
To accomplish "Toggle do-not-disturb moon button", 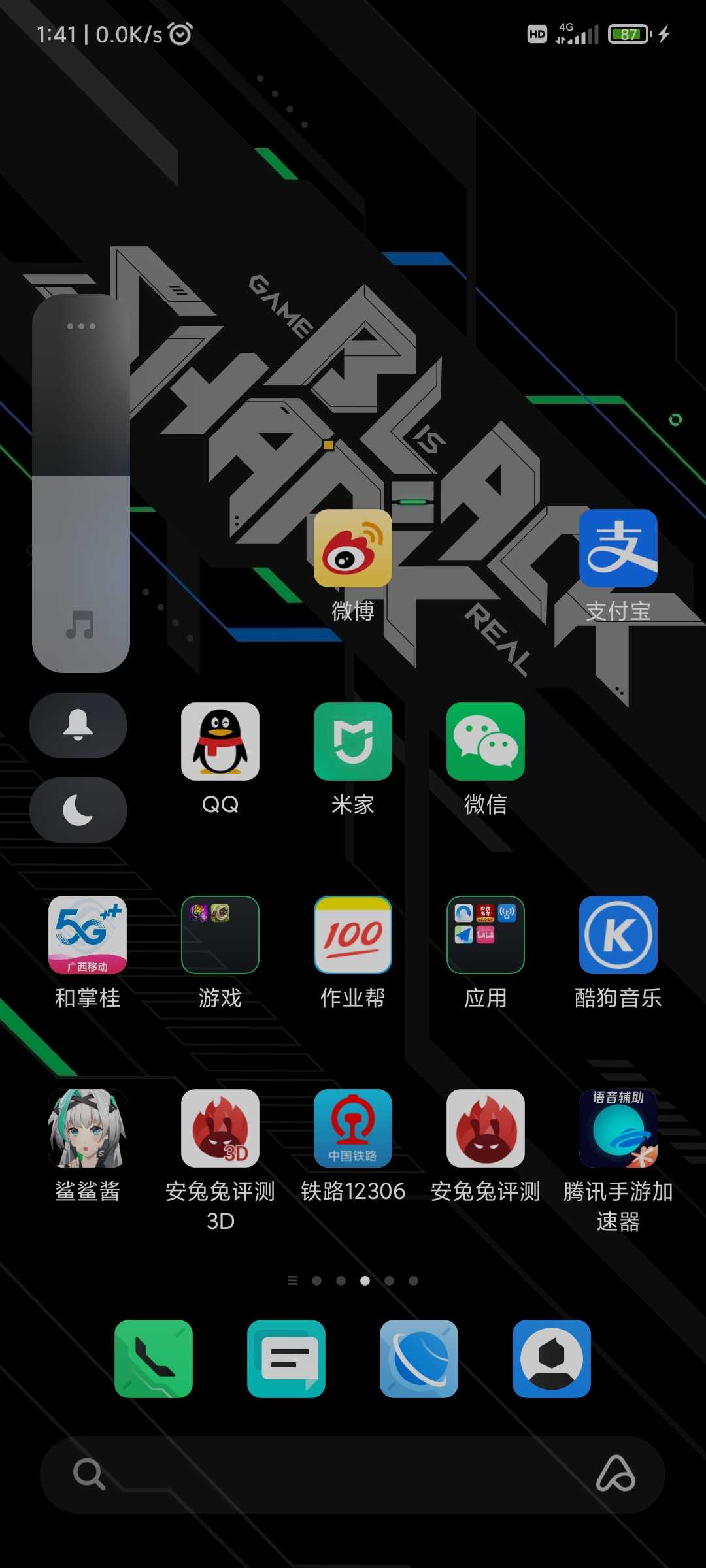I will 78,810.
